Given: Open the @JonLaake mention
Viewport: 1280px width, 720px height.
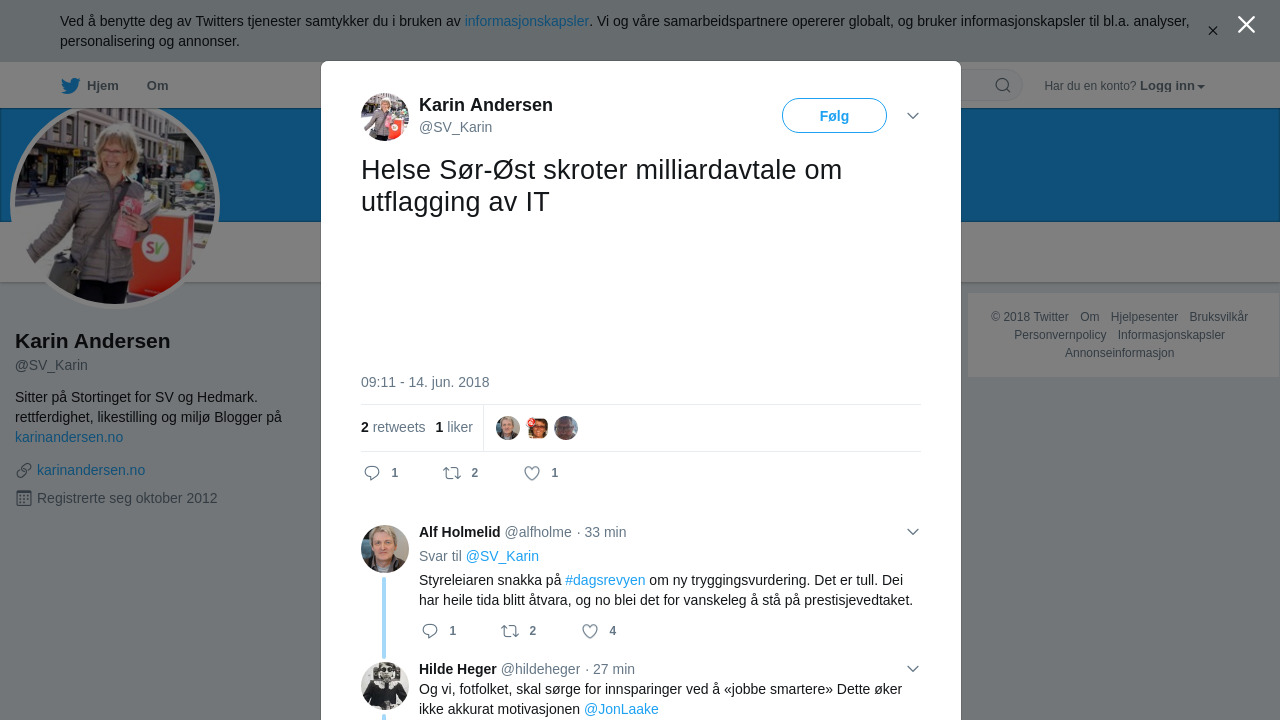Looking at the screenshot, I should point(621,709).
